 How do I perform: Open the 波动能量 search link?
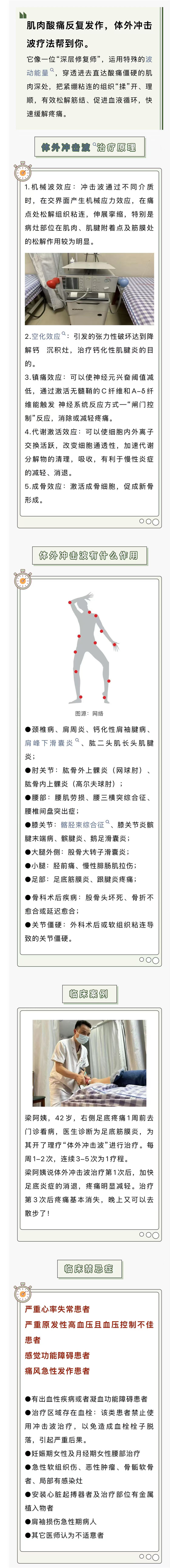(x=37, y=72)
